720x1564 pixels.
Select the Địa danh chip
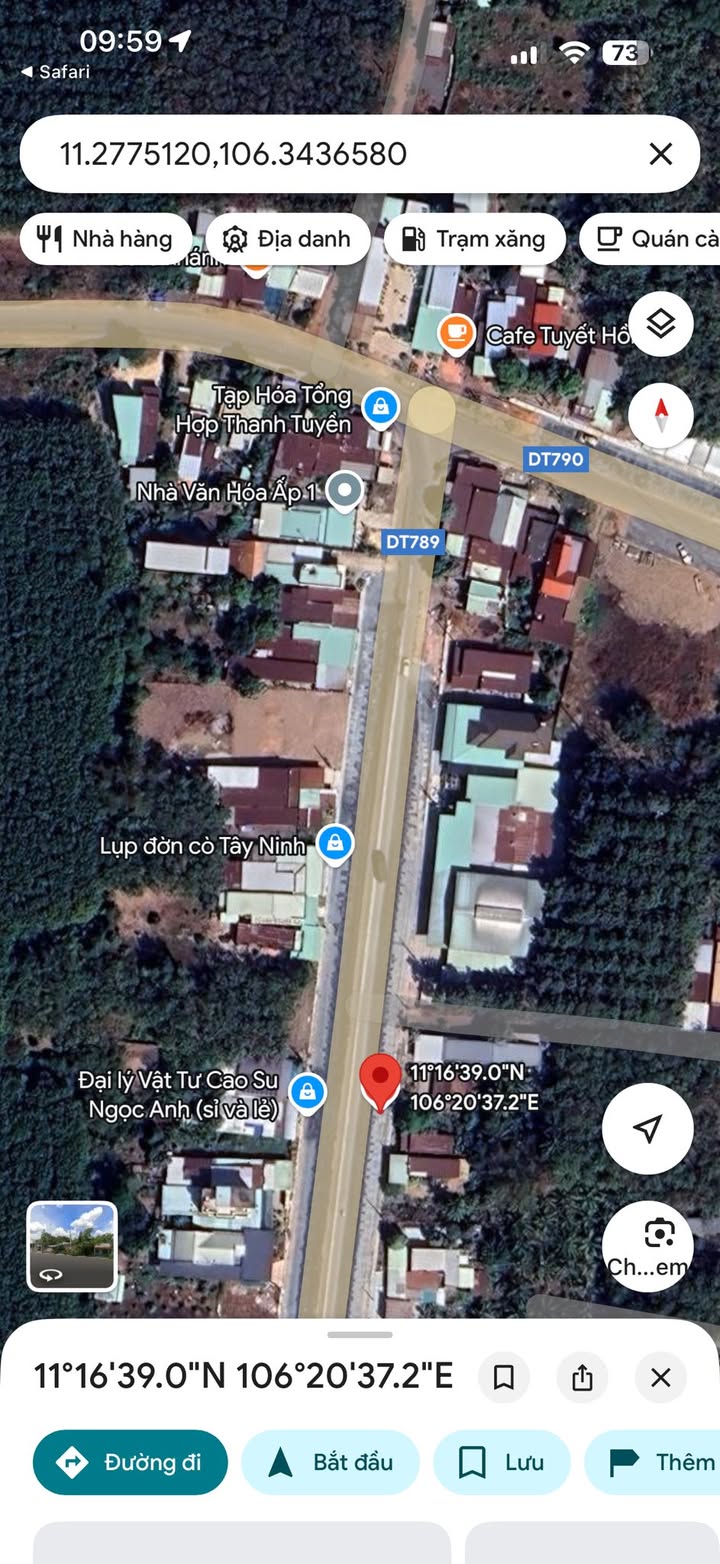pos(288,239)
